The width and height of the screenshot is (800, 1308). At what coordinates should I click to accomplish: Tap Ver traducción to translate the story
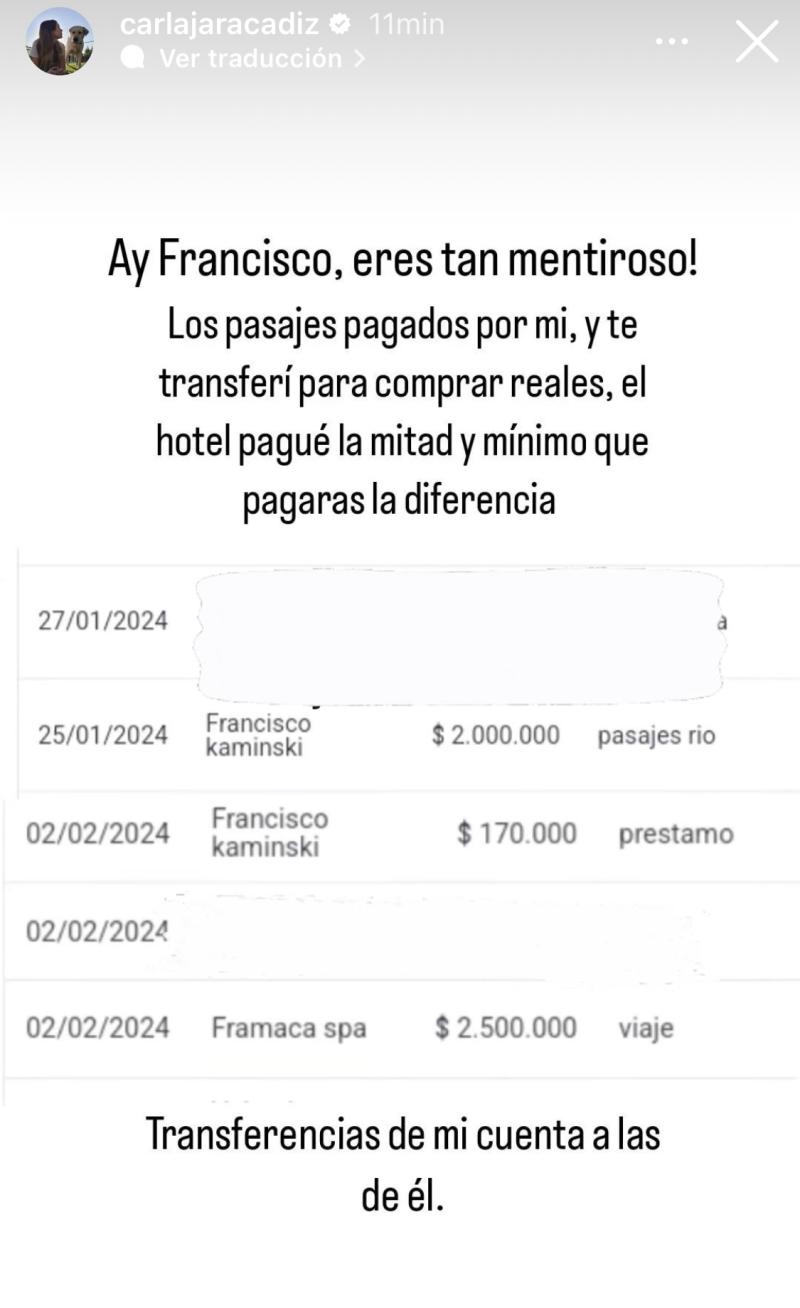pyautogui.click(x=250, y=59)
